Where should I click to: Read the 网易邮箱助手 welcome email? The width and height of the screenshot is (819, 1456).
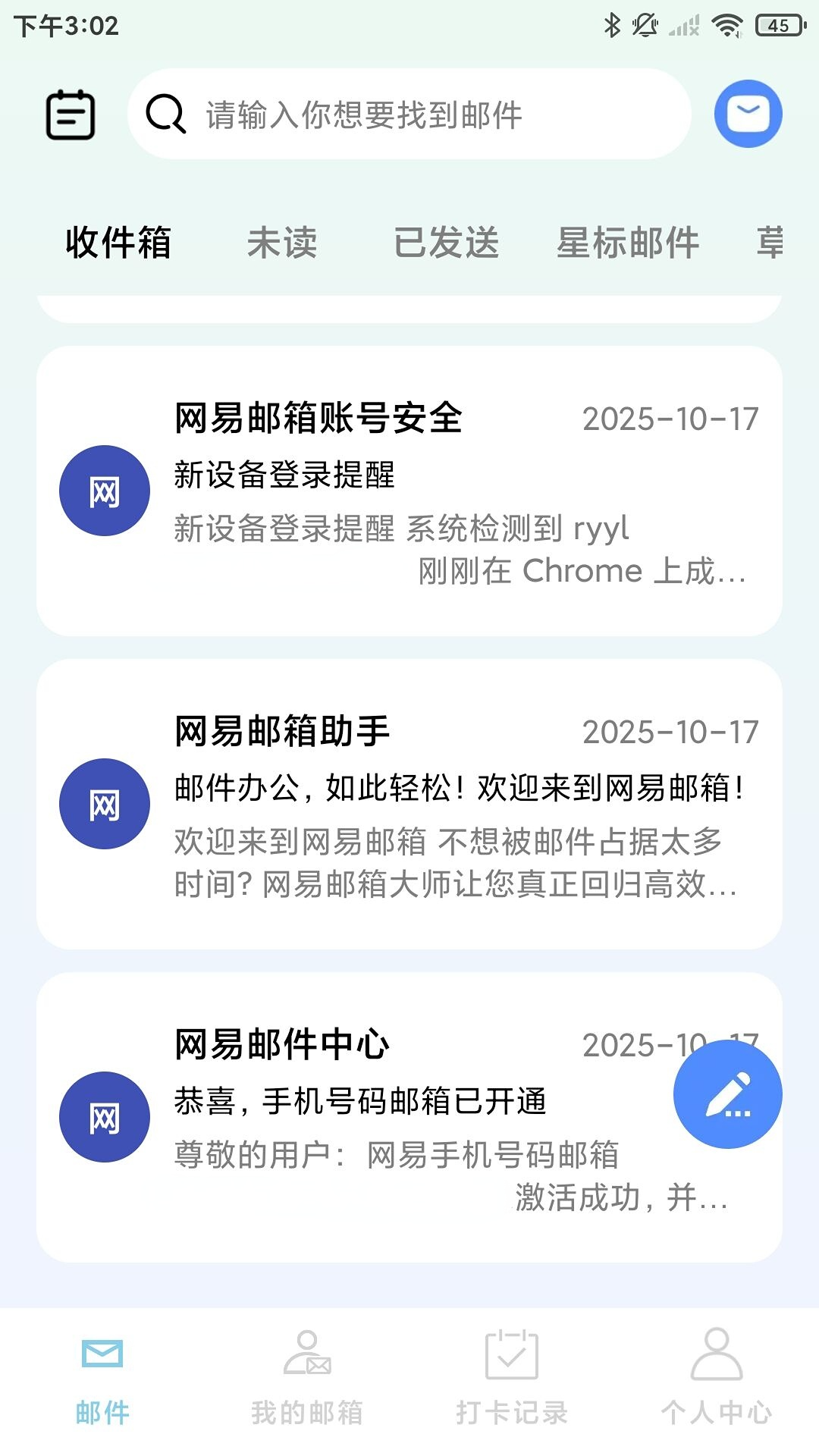pyautogui.click(x=409, y=804)
